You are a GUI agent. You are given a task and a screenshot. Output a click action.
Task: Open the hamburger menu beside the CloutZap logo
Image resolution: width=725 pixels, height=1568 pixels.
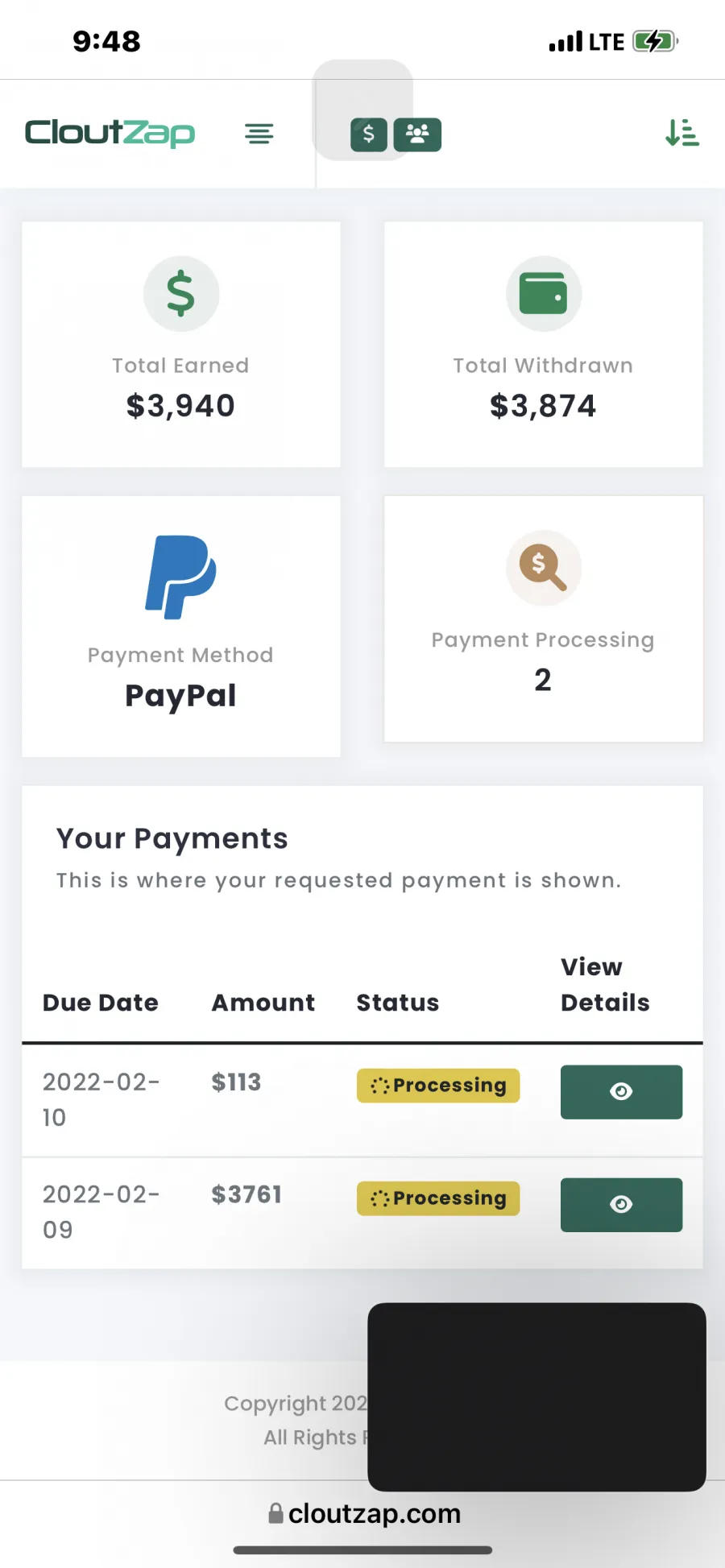point(259,134)
